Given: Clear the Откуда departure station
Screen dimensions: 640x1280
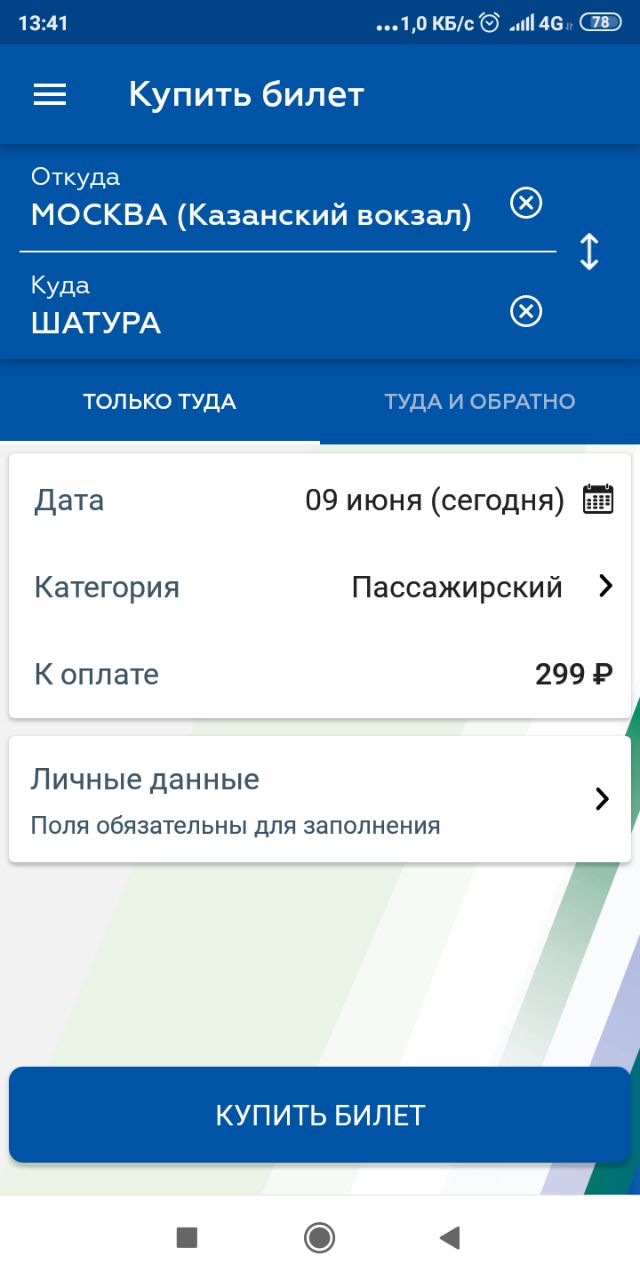Looking at the screenshot, I should click(x=526, y=203).
